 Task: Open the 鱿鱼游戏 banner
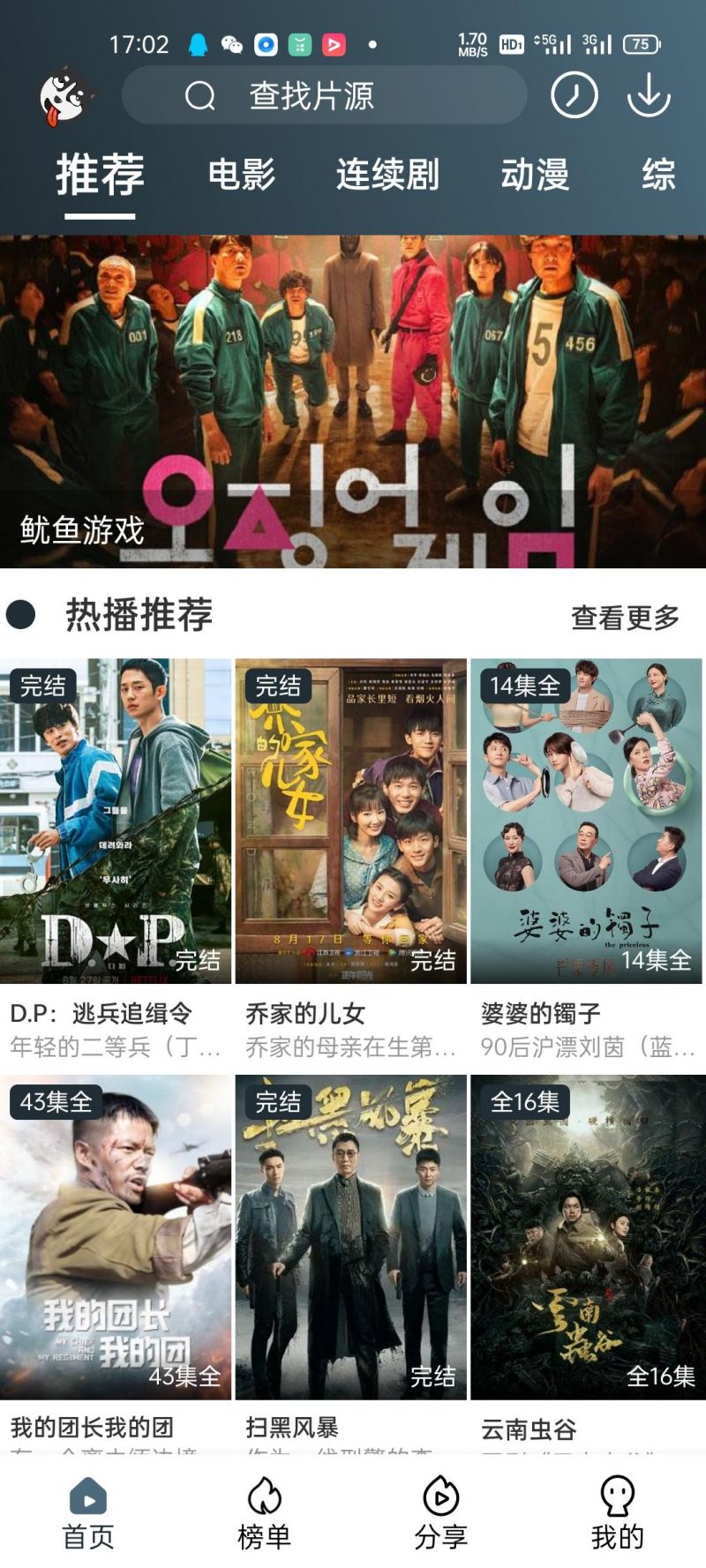tap(353, 397)
